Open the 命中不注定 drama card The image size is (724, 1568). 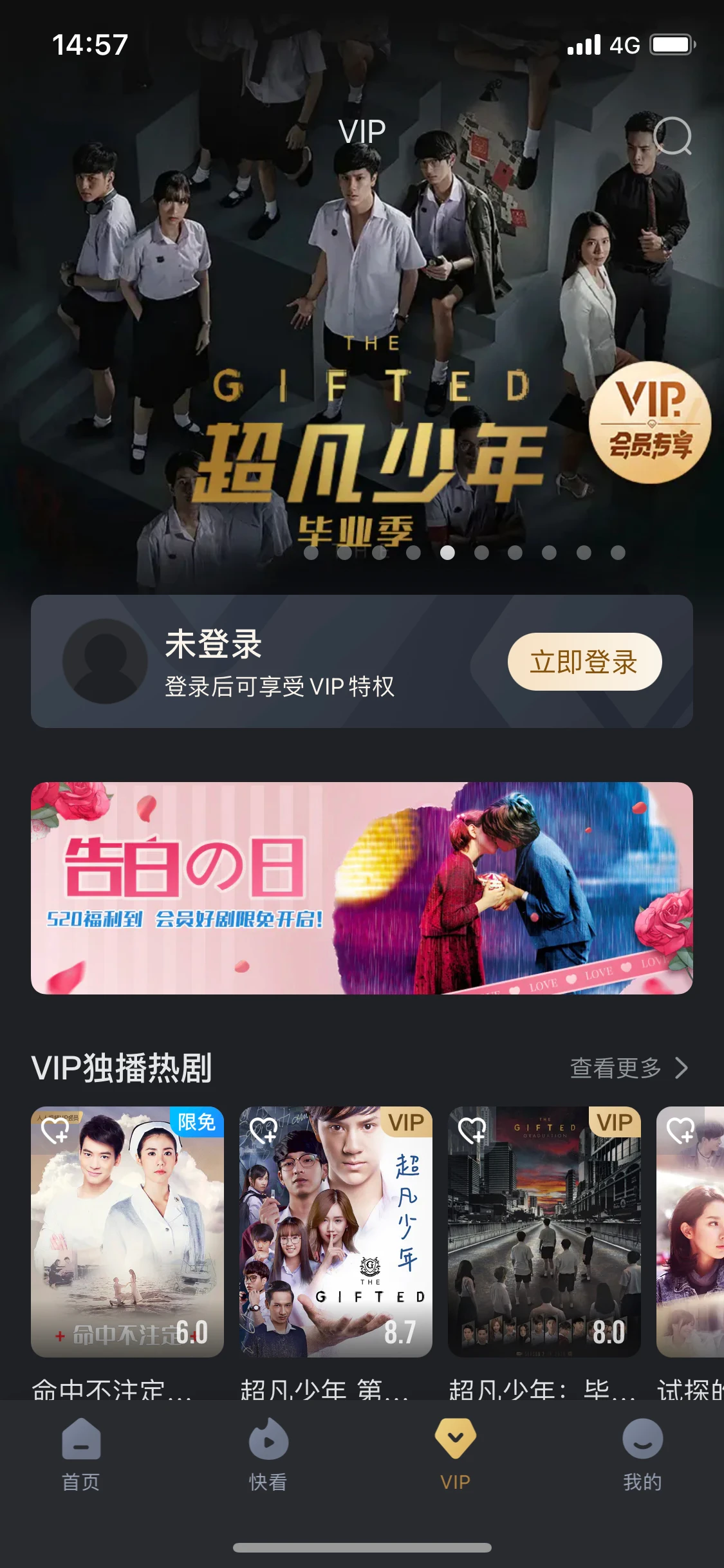pos(127,1231)
